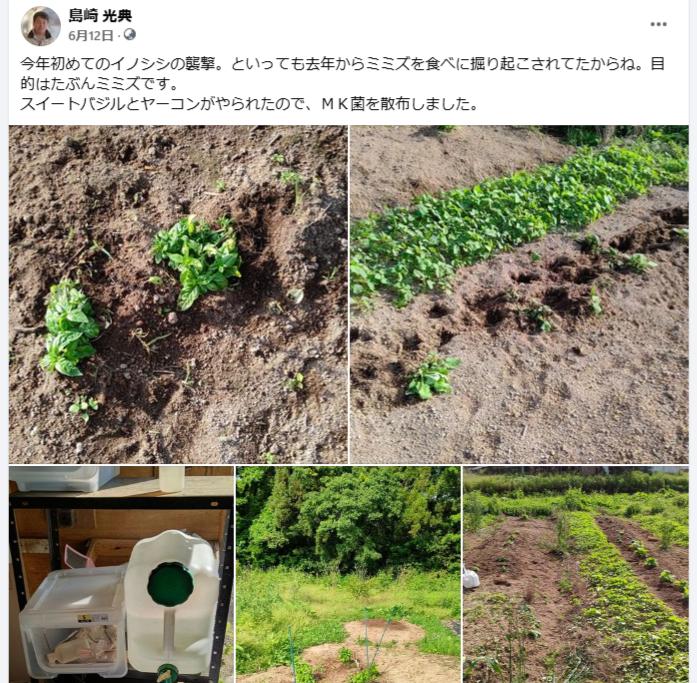Open the photo of the white plastic container

click(121, 574)
